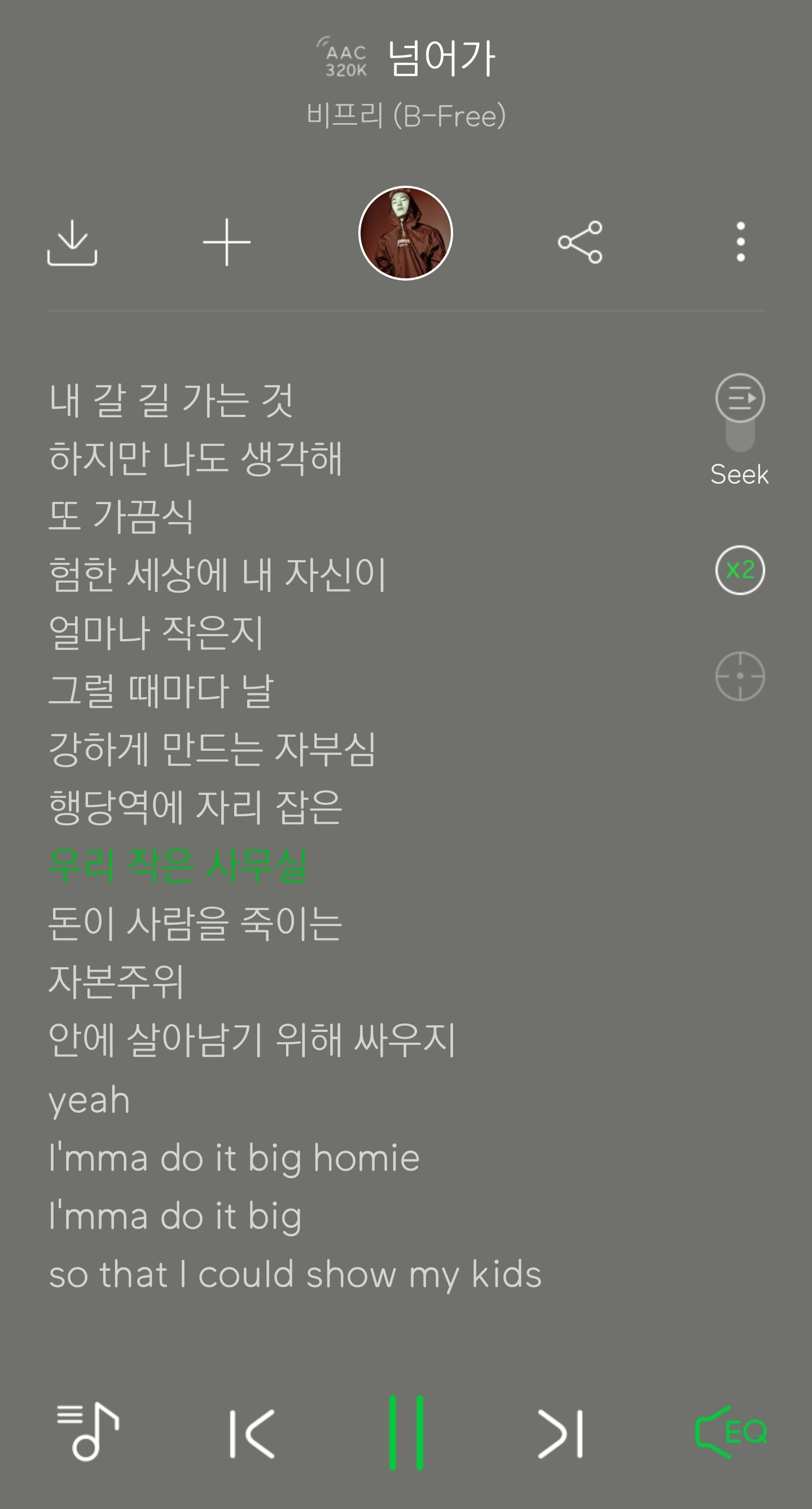The image size is (812, 1509).
Task: Share this track
Action: (x=580, y=242)
